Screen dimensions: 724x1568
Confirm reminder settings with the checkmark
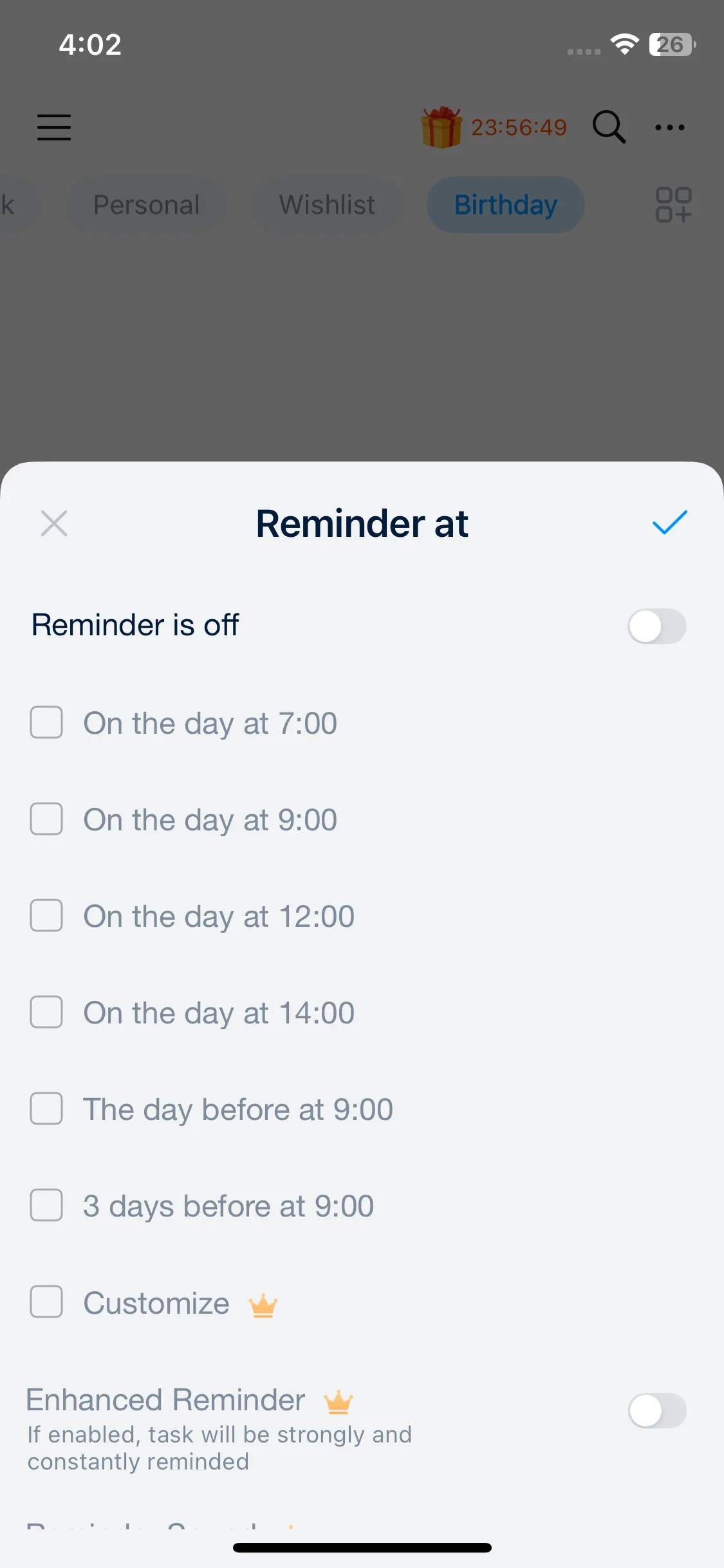click(x=669, y=523)
